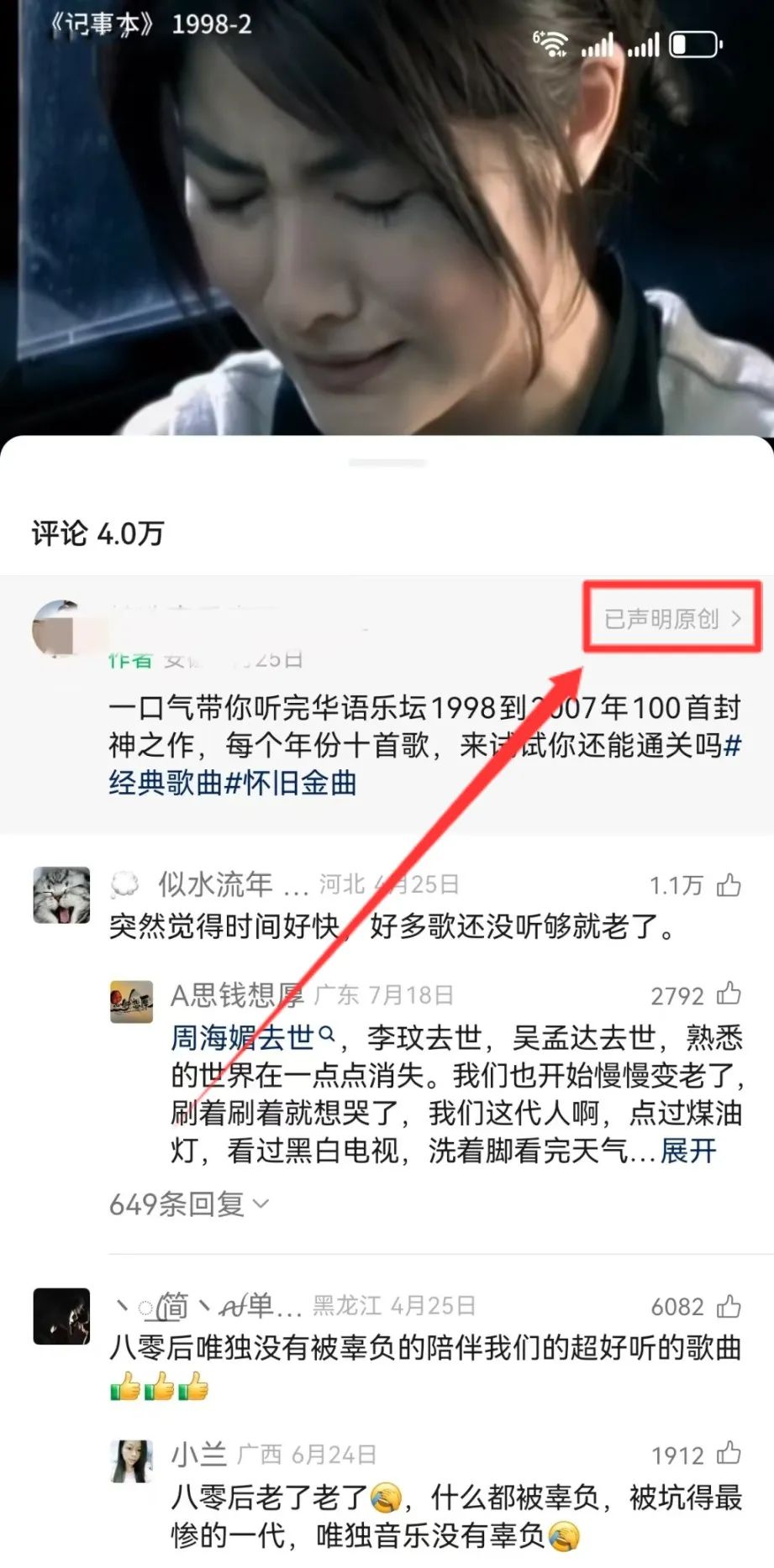
Task: View 小兰's profile via her avatar
Action: [x=132, y=1462]
